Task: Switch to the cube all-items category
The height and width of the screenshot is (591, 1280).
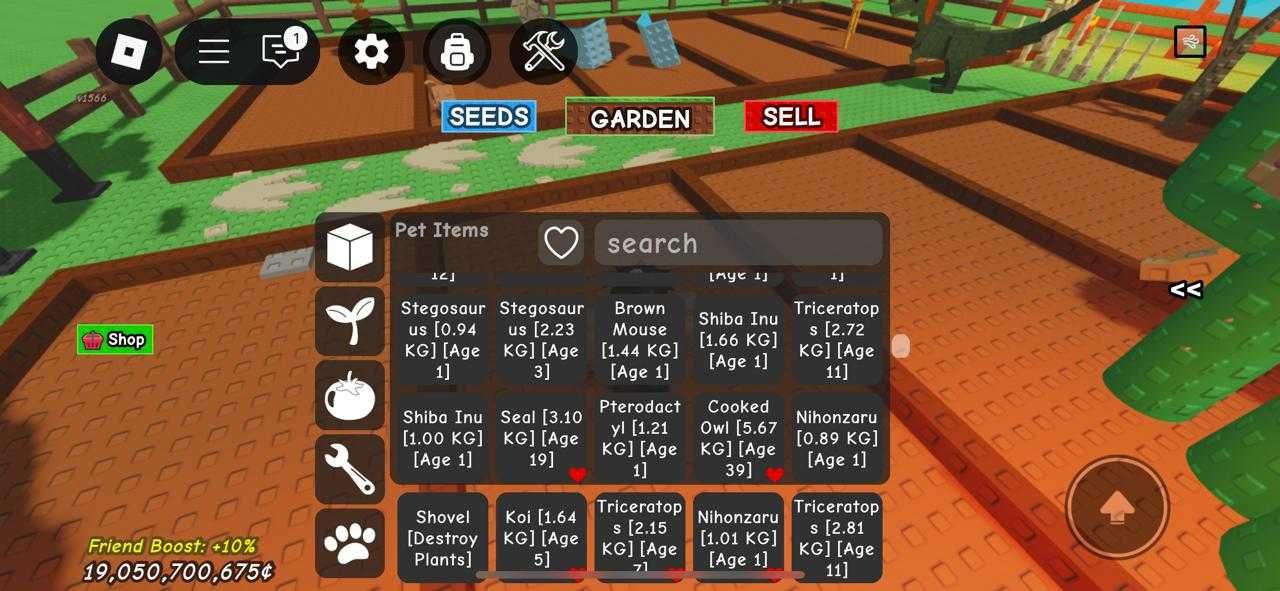Action: click(x=349, y=247)
